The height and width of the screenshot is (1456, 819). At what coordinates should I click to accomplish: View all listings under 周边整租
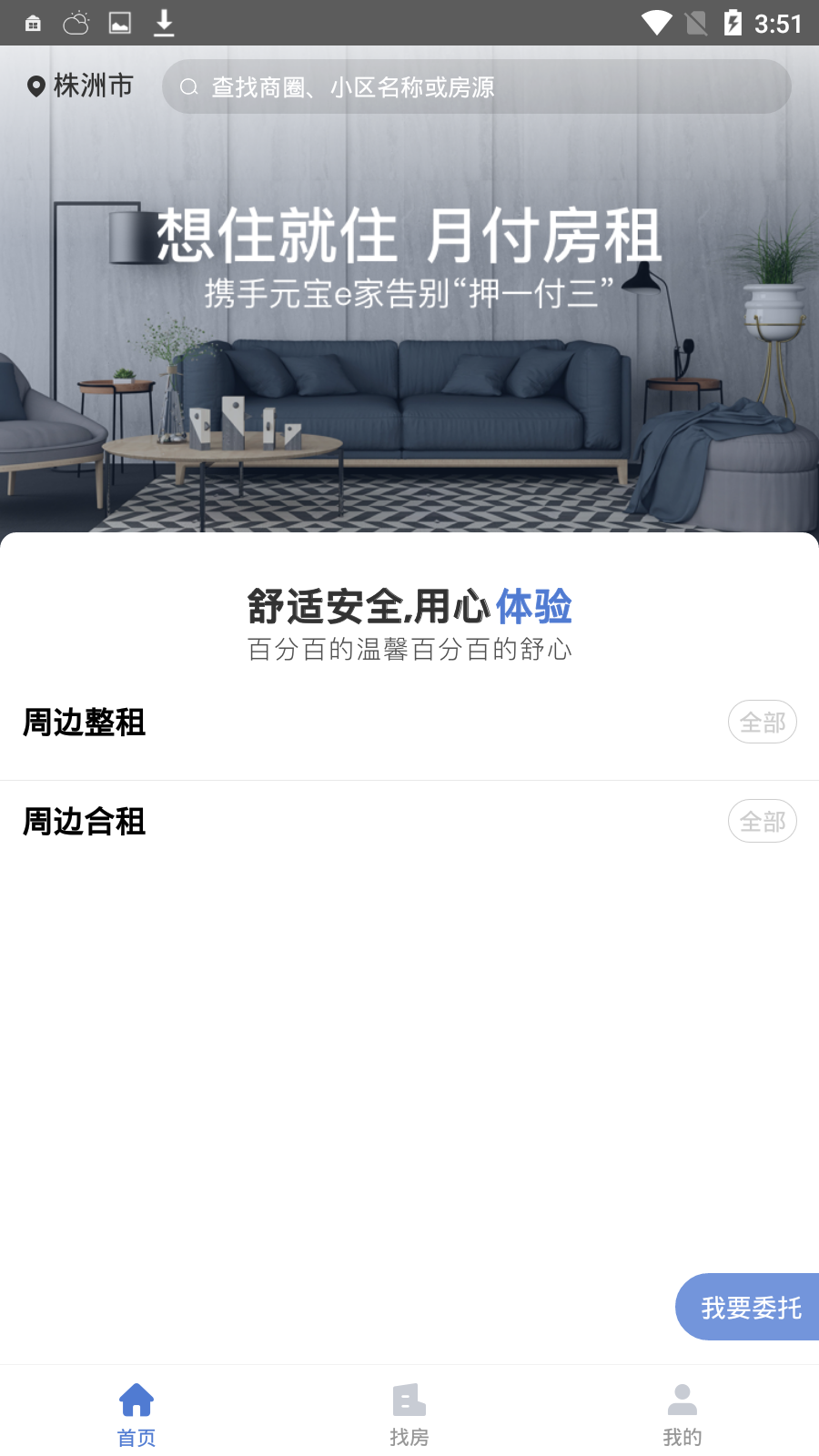tap(762, 723)
